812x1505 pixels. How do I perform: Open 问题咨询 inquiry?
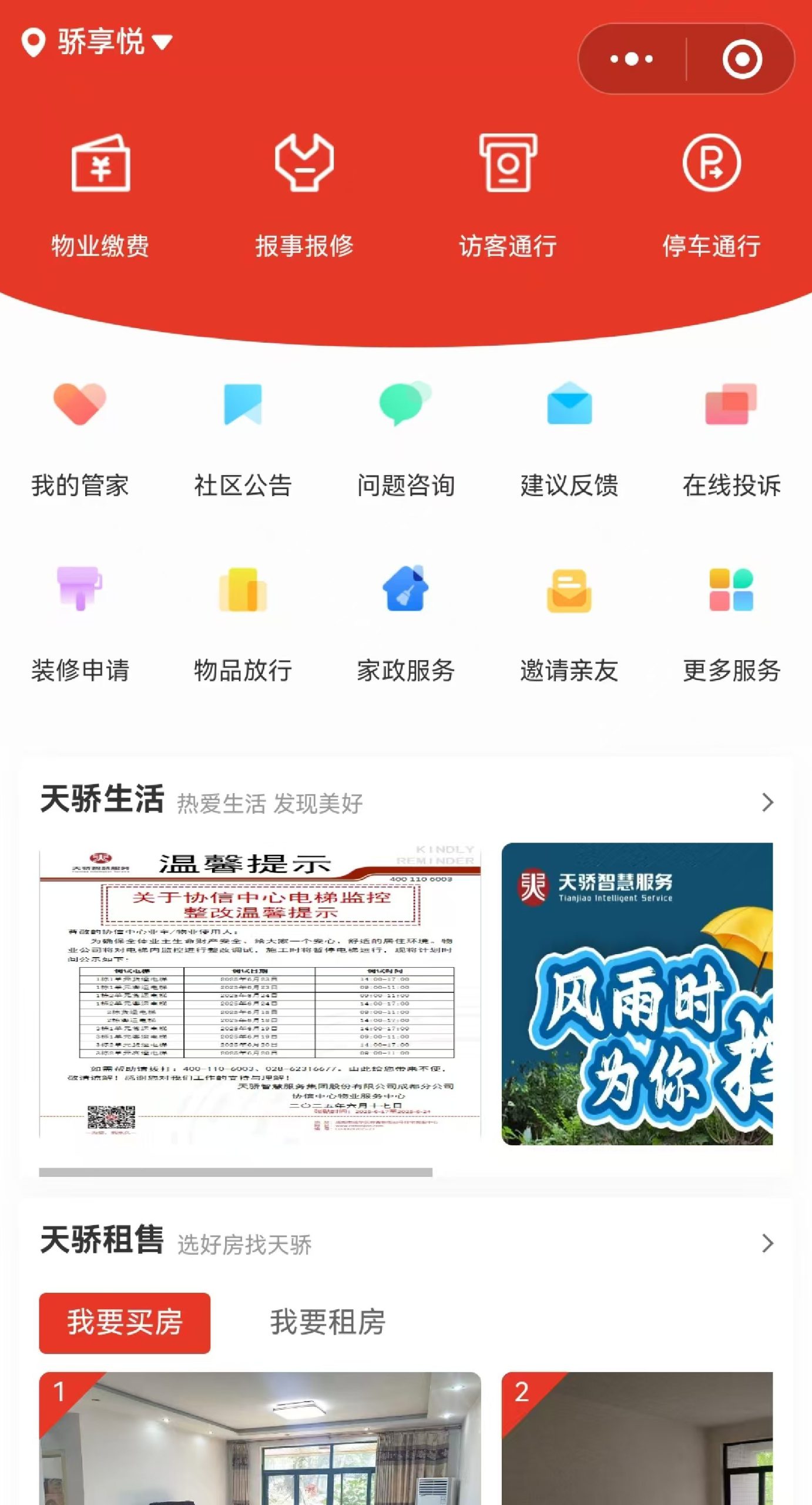405,438
